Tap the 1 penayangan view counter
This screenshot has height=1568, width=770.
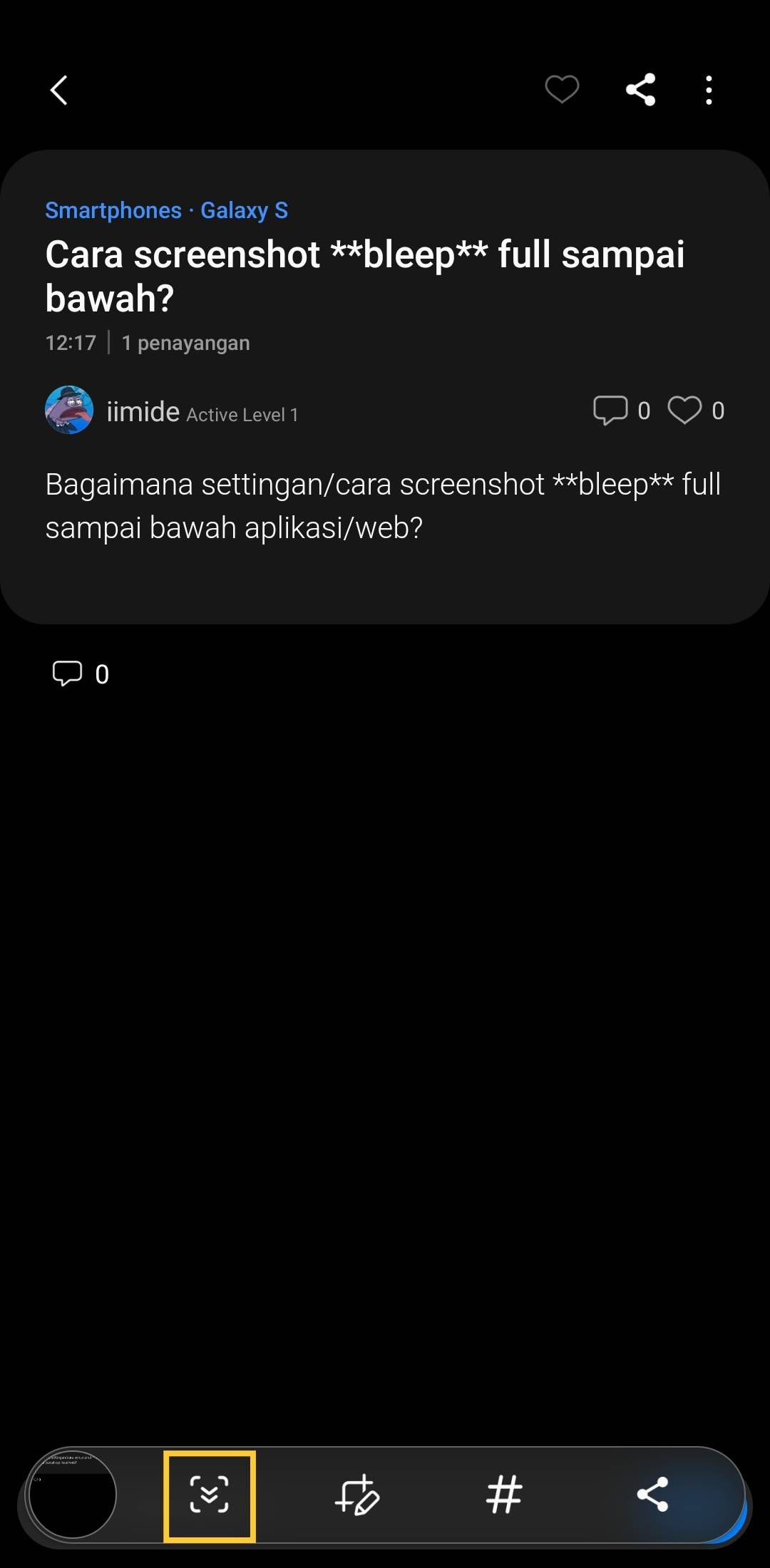(185, 342)
